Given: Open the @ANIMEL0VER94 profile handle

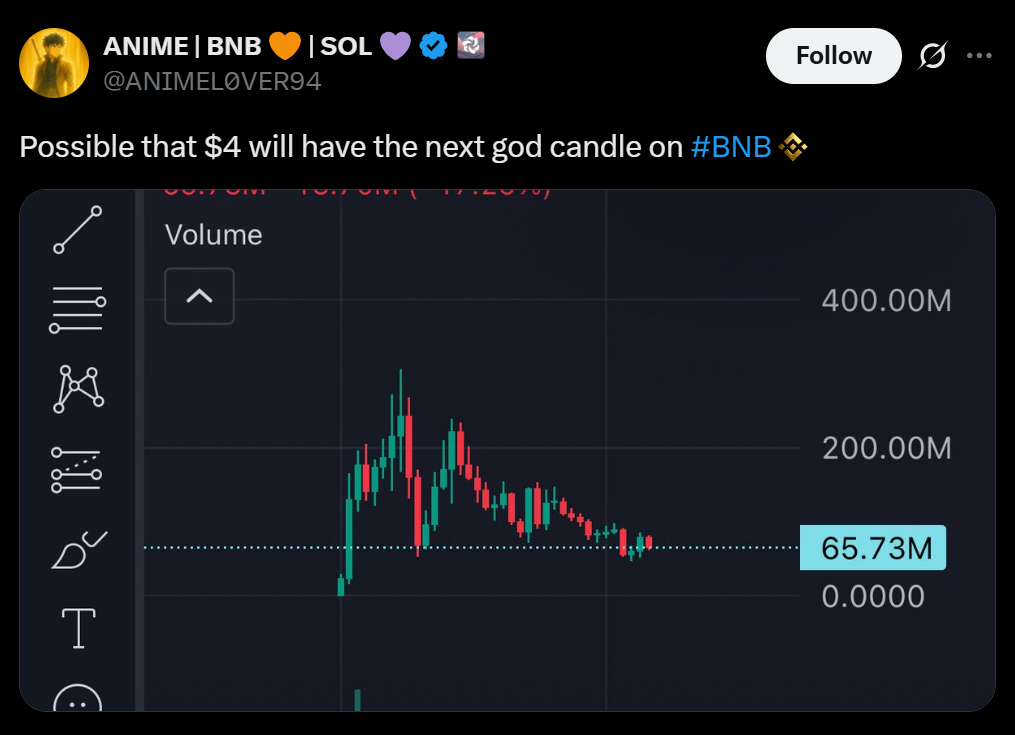Looking at the screenshot, I should [212, 82].
